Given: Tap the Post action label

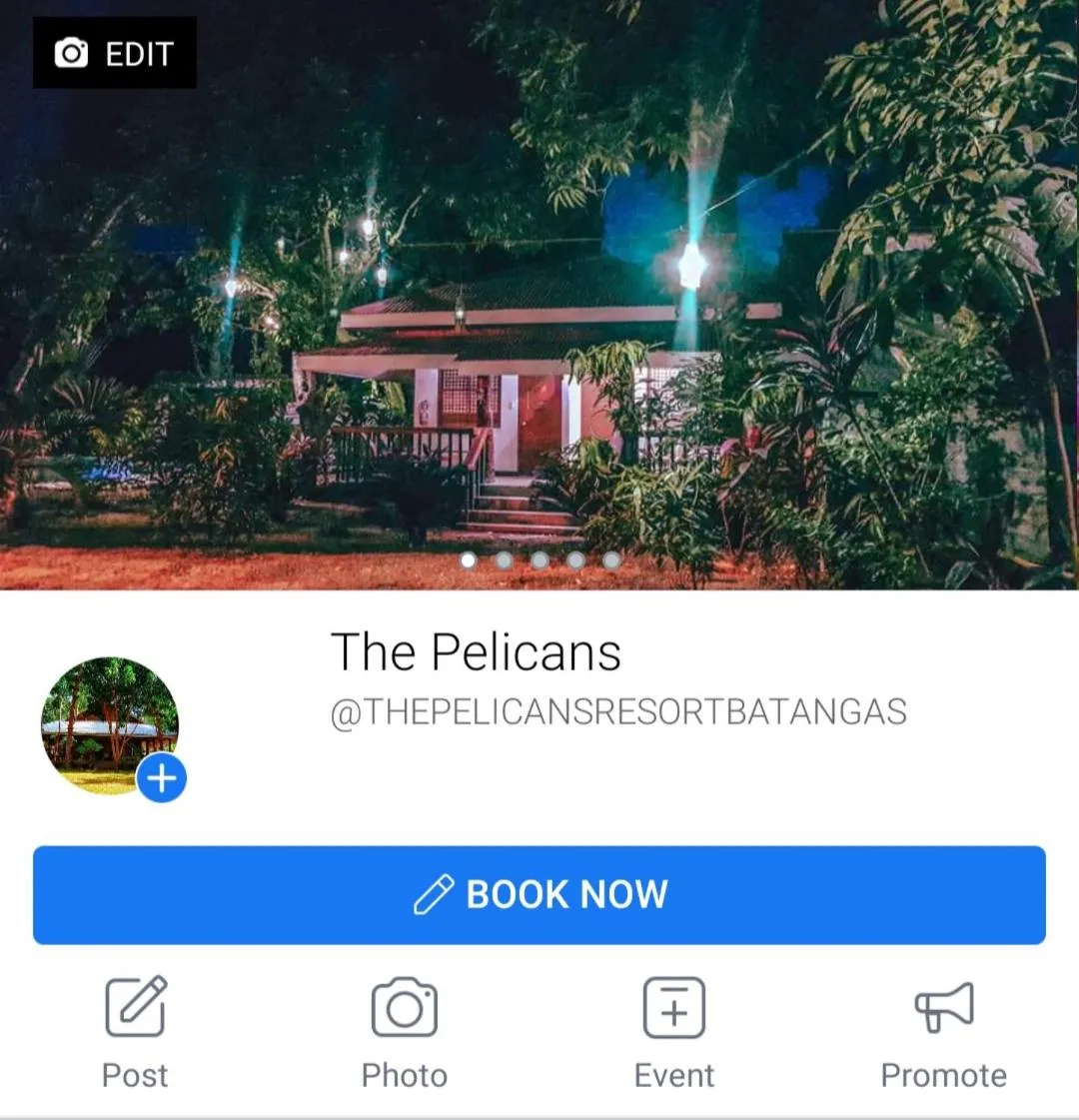Looking at the screenshot, I should (x=135, y=1075).
